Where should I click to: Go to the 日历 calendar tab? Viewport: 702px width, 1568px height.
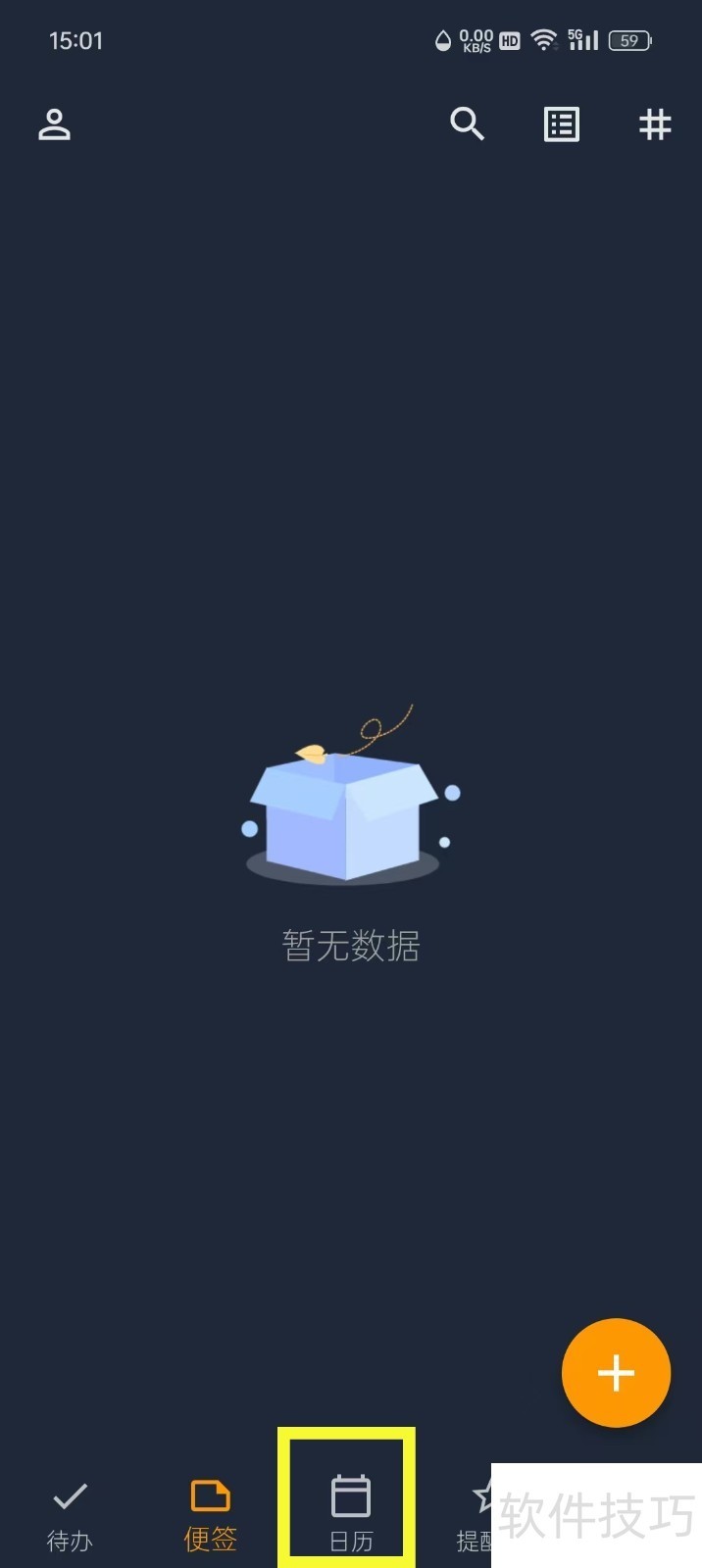(350, 1514)
